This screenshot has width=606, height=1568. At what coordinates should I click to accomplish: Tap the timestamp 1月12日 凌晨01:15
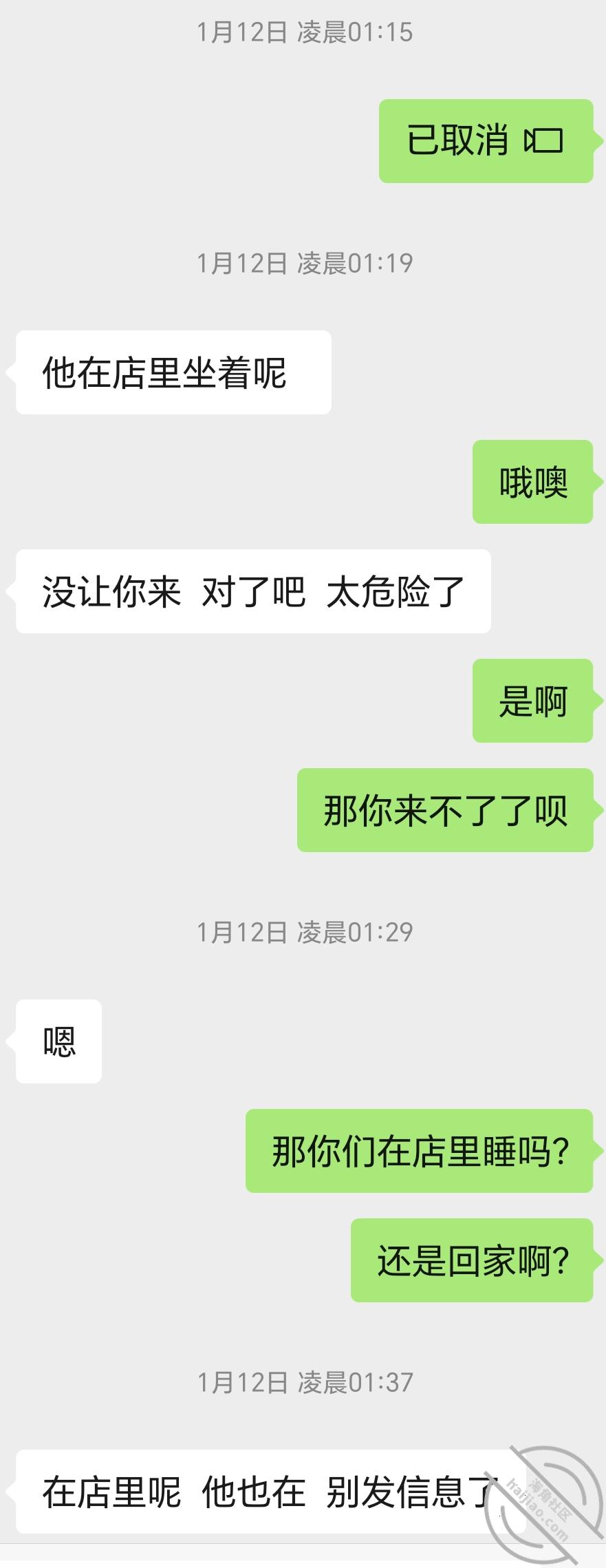click(303, 31)
